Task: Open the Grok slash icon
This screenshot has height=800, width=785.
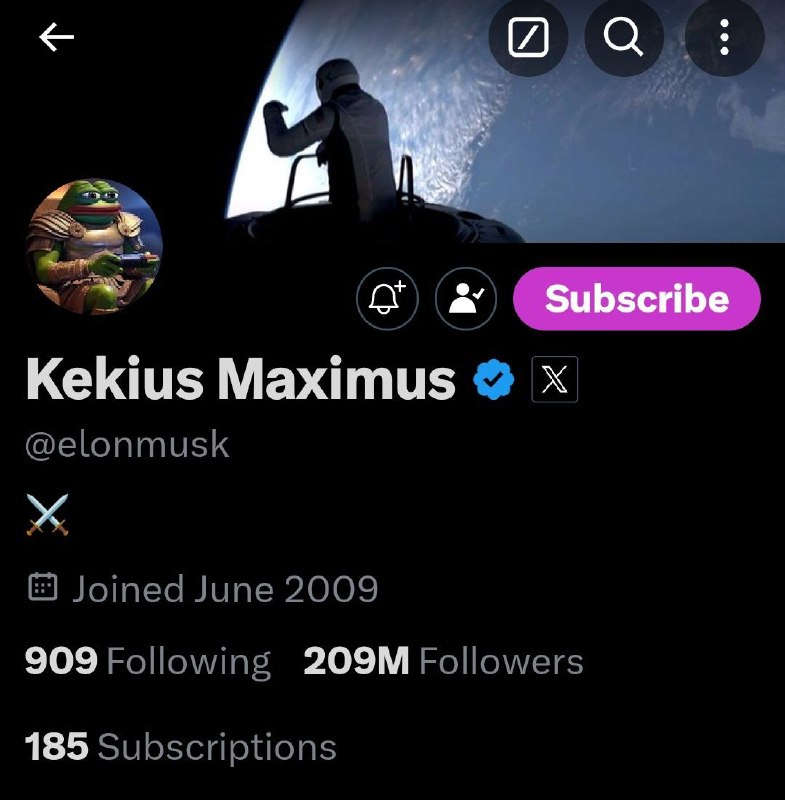Action: (x=528, y=39)
